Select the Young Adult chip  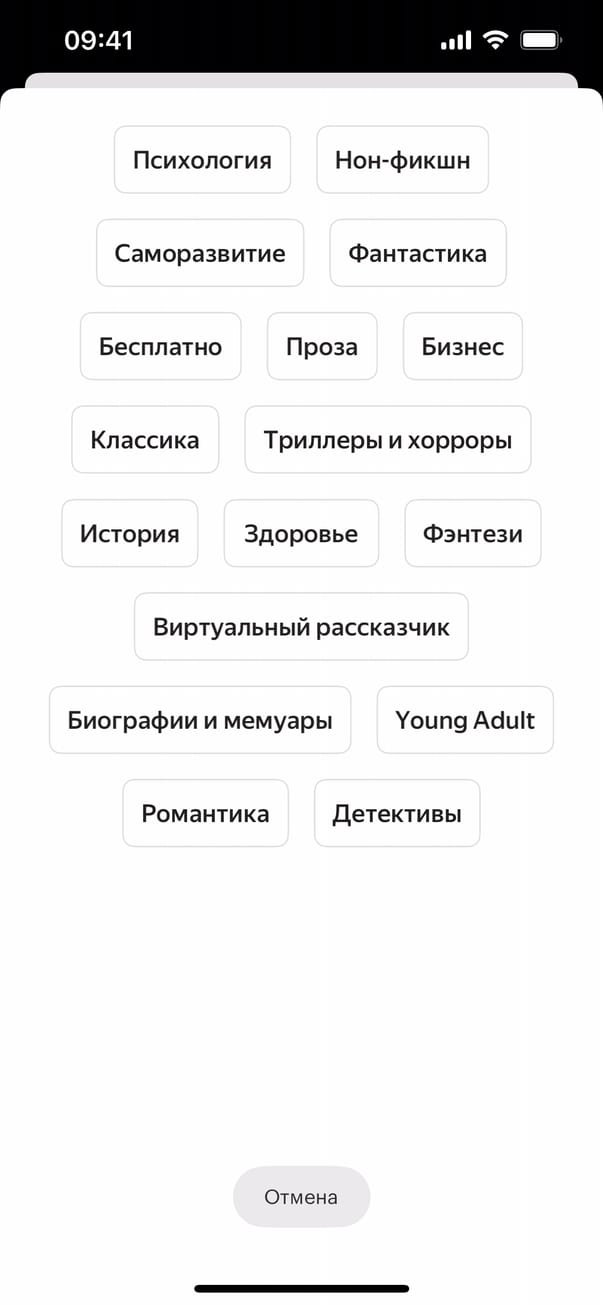tap(465, 720)
